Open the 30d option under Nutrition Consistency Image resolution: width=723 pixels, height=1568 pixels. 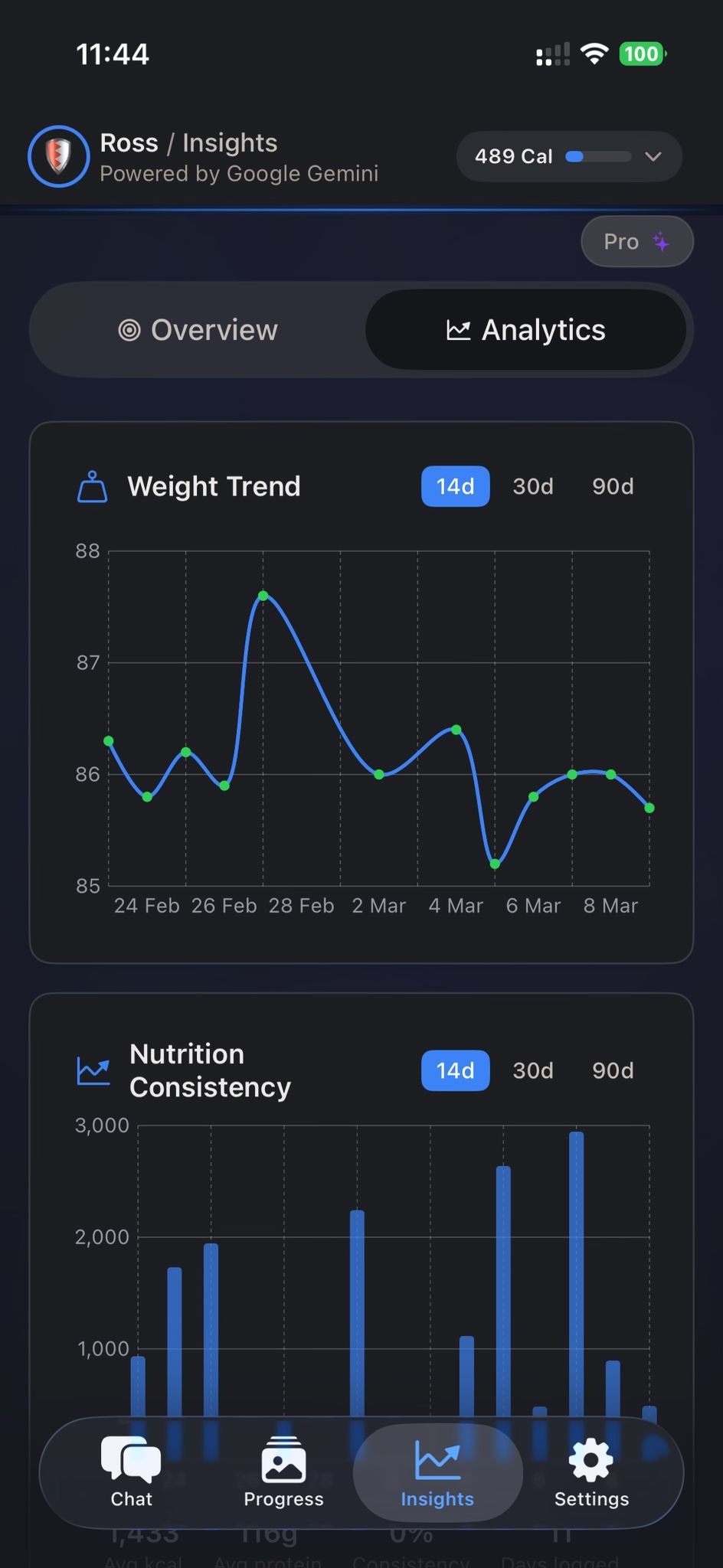point(532,1071)
